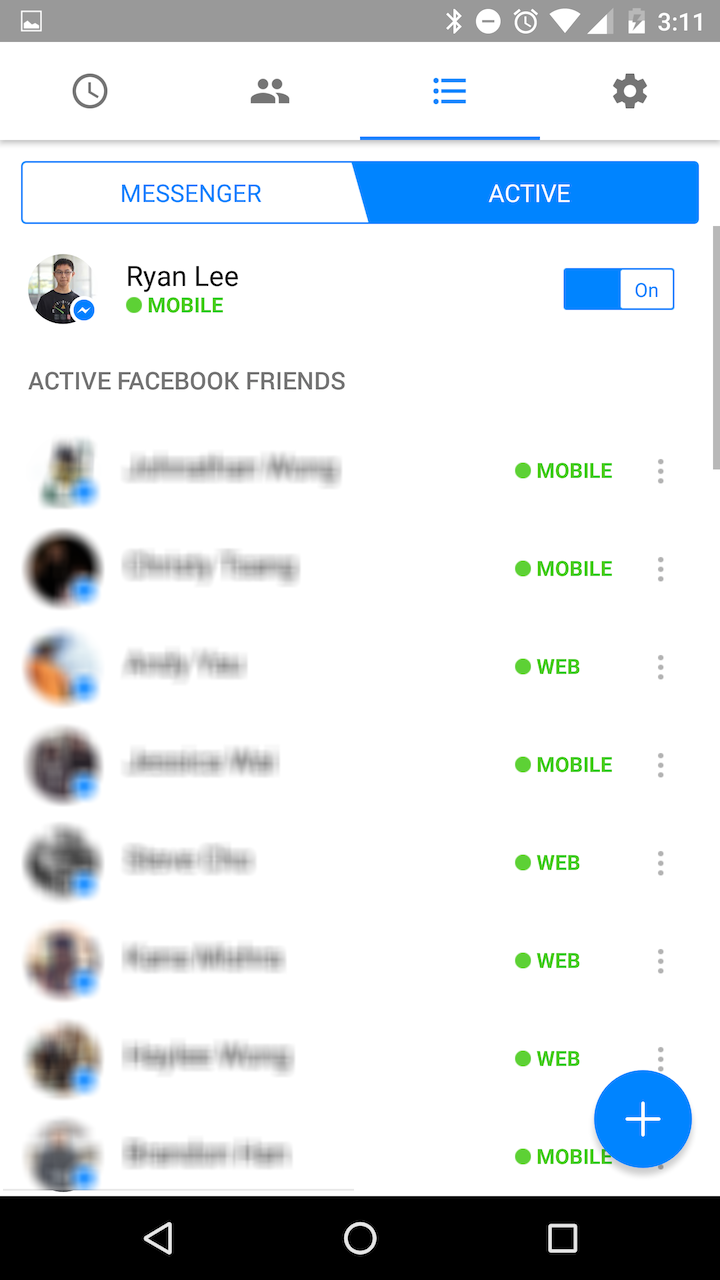Click the ACTIVE FACEBOOK FRIENDS heading

pos(186,381)
